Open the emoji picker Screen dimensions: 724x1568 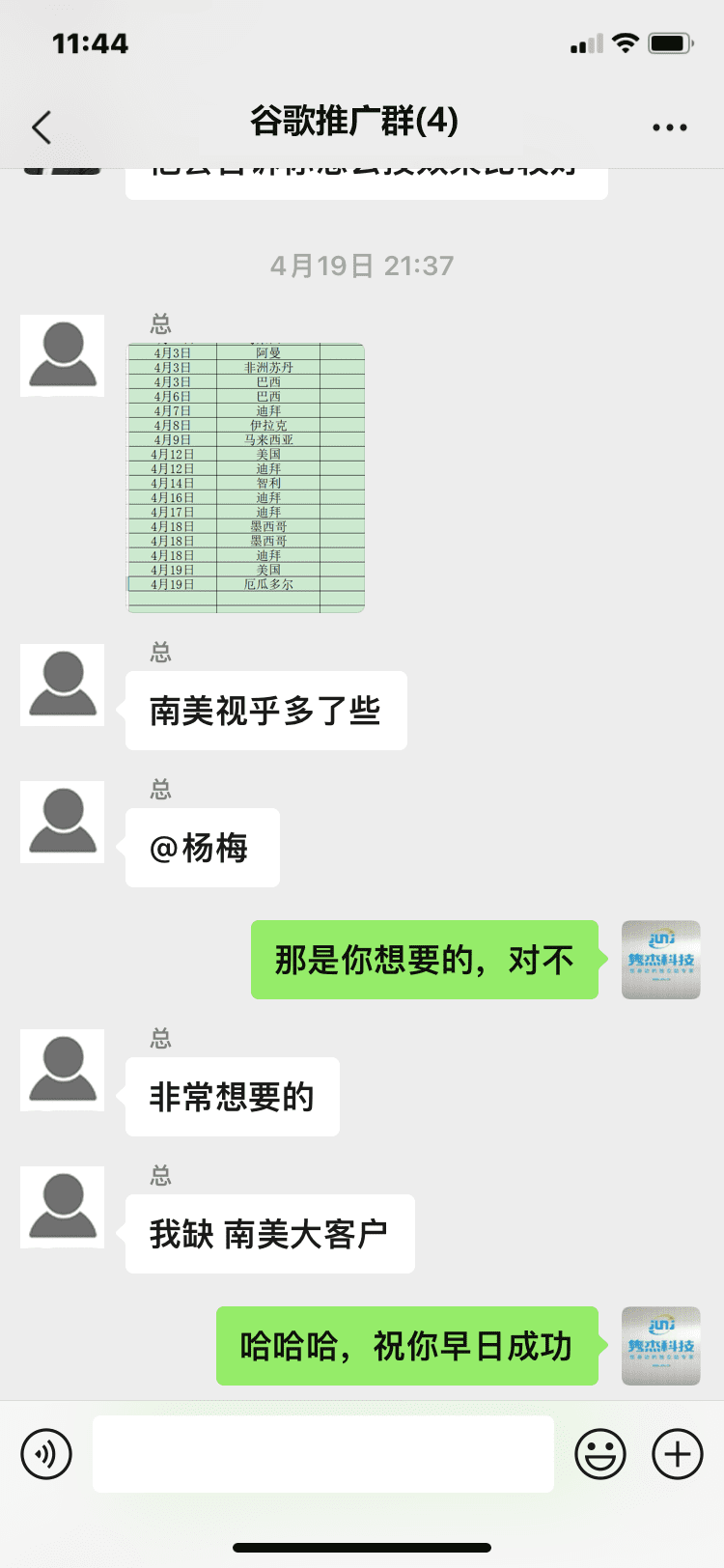pos(600,1453)
